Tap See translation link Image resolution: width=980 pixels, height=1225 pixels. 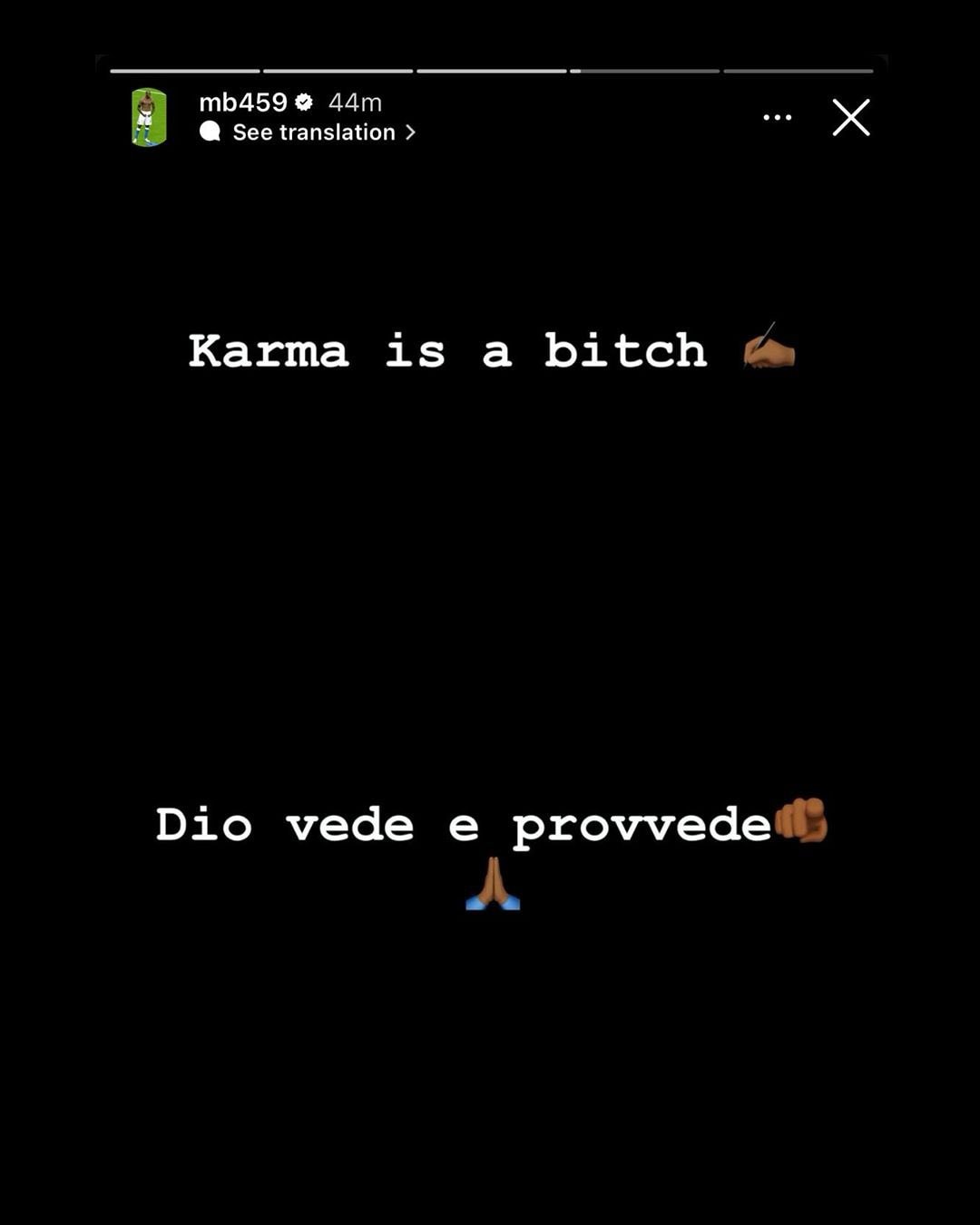[314, 132]
